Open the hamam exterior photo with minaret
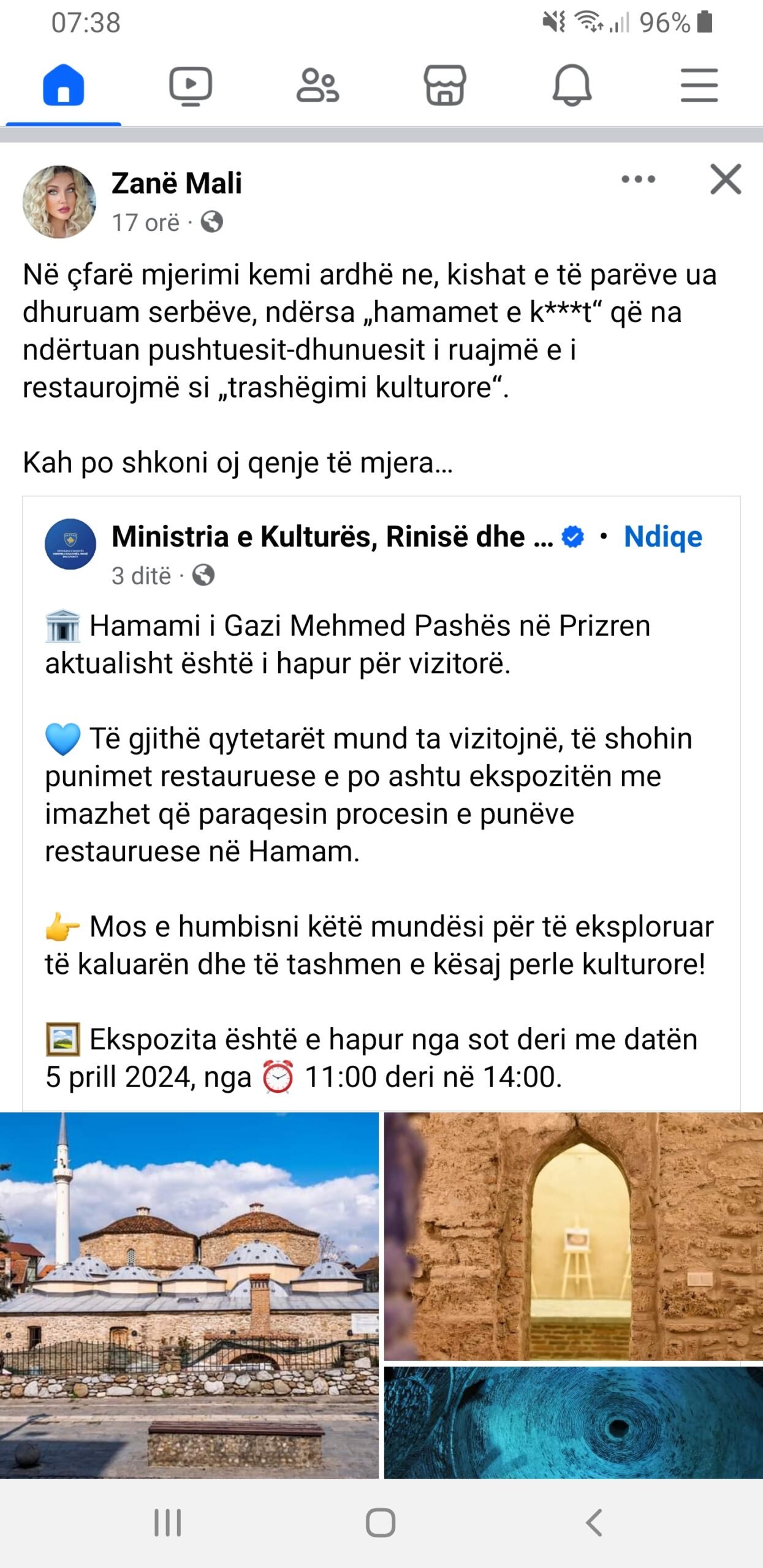The image size is (763, 1568). click(189, 1295)
